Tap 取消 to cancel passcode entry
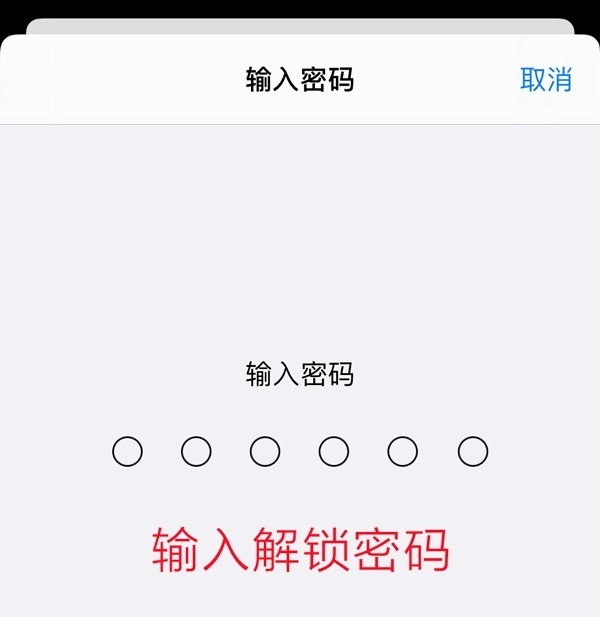 [545, 80]
